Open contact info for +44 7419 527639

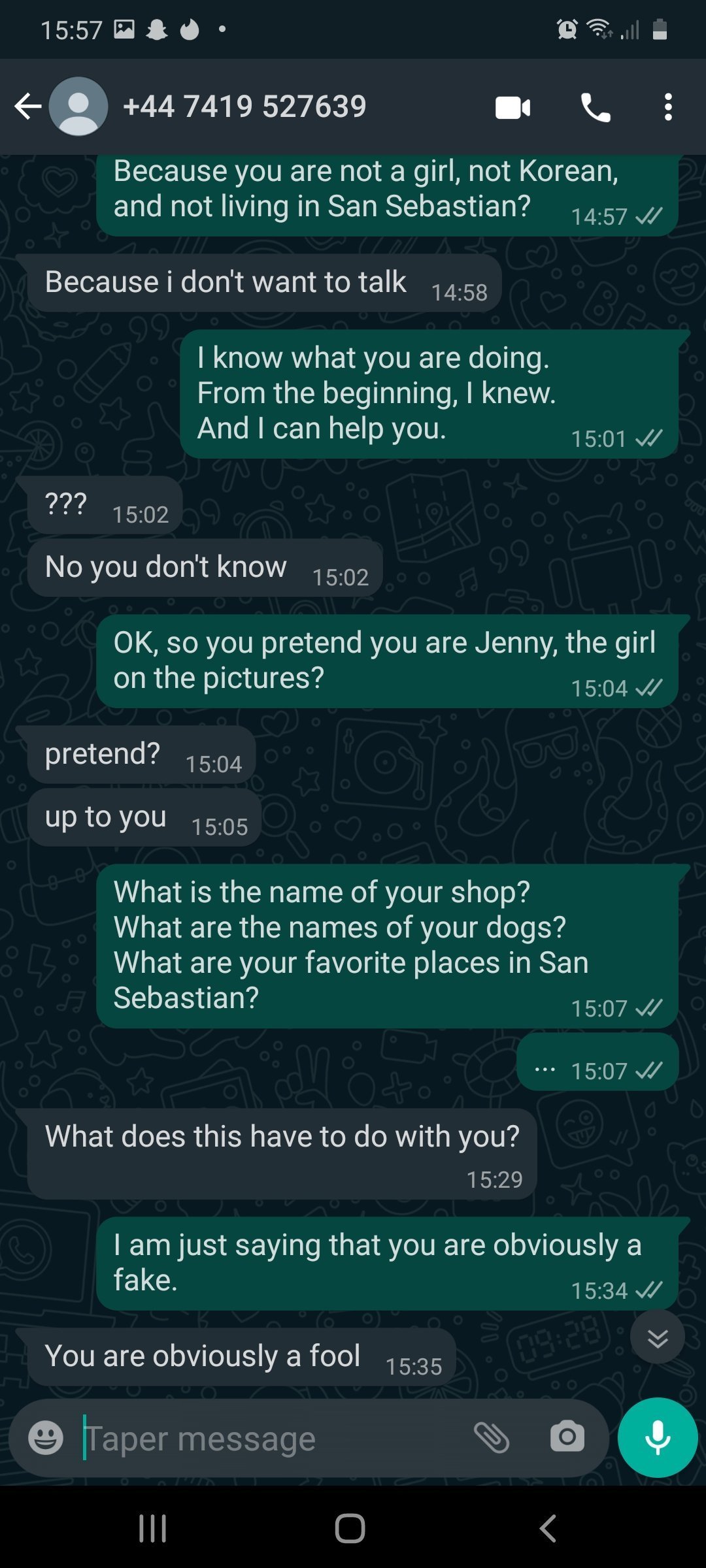[x=244, y=106]
